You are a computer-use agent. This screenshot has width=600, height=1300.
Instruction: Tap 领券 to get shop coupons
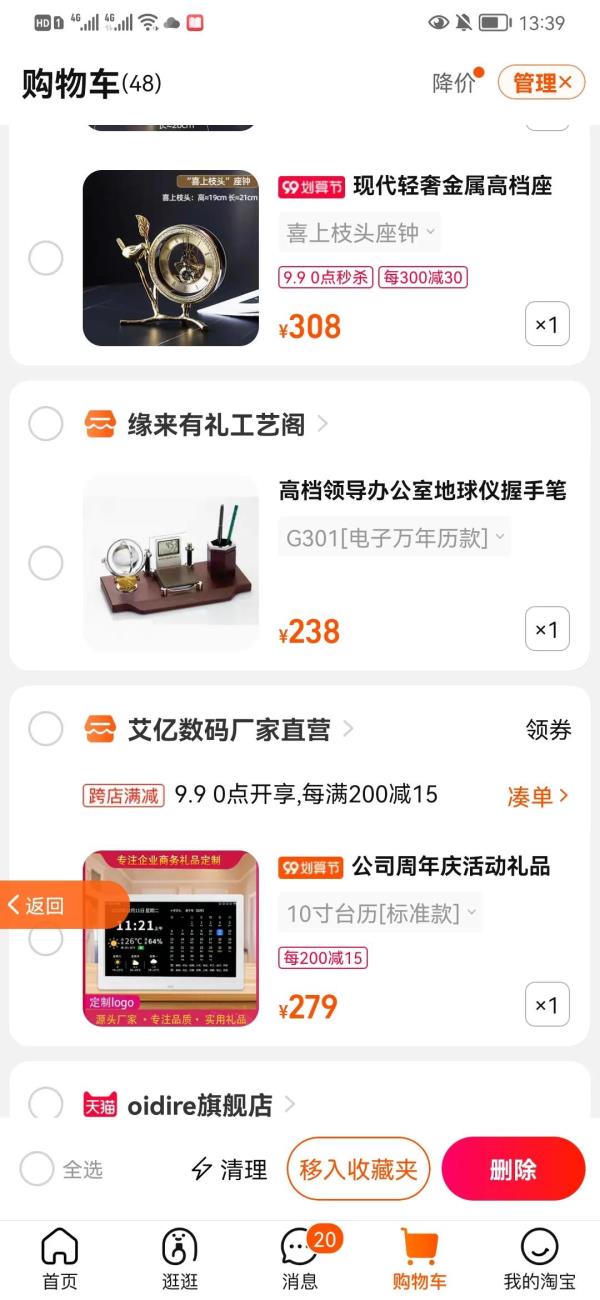[548, 730]
